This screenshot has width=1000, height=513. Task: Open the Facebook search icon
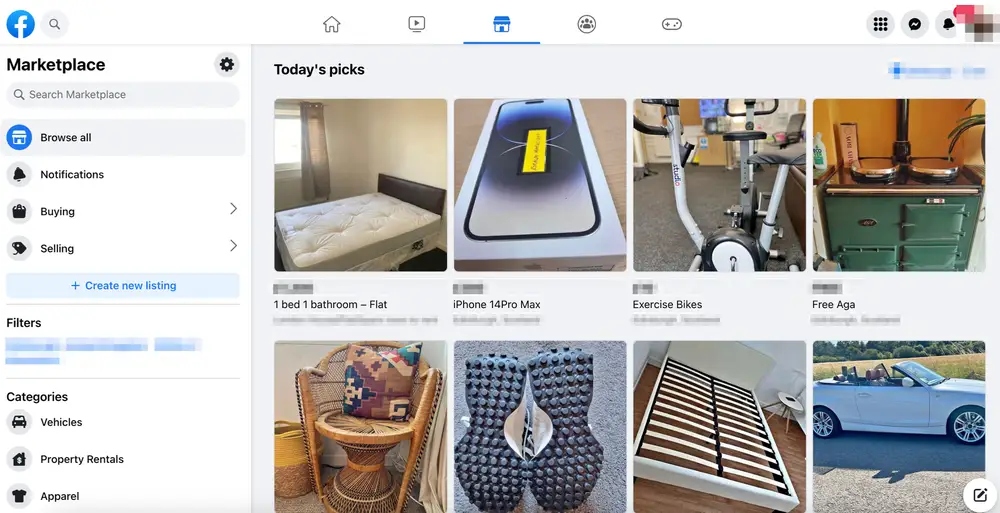(54, 24)
